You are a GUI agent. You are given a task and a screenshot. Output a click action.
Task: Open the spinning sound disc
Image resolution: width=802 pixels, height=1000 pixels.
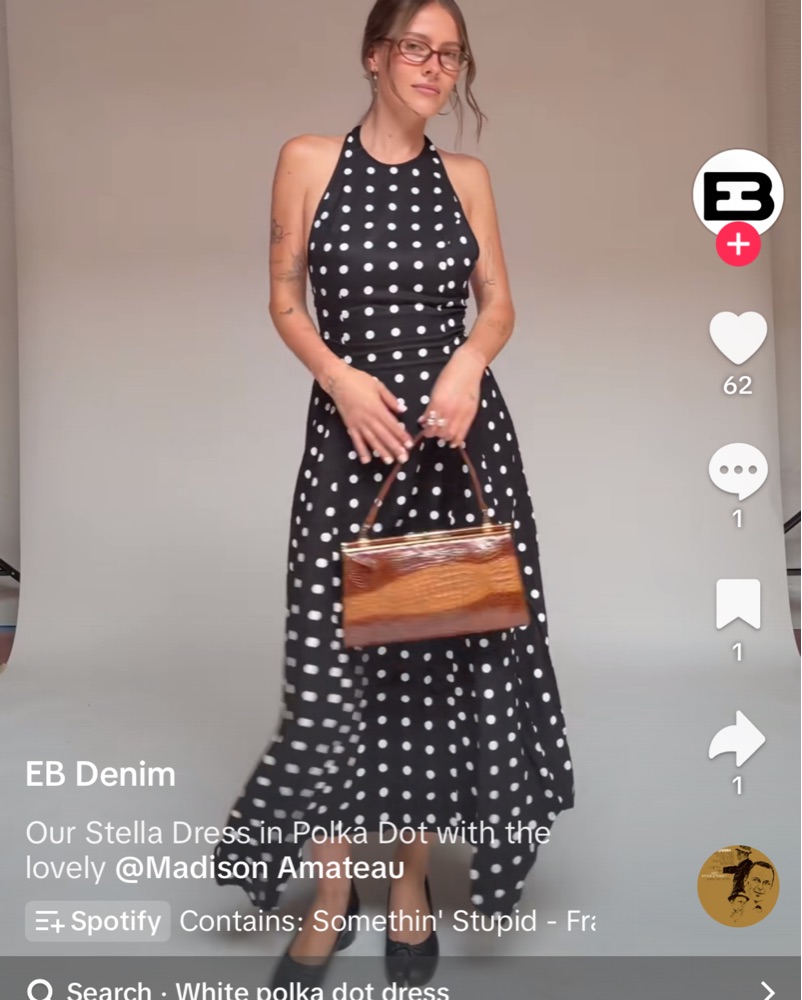(738, 886)
